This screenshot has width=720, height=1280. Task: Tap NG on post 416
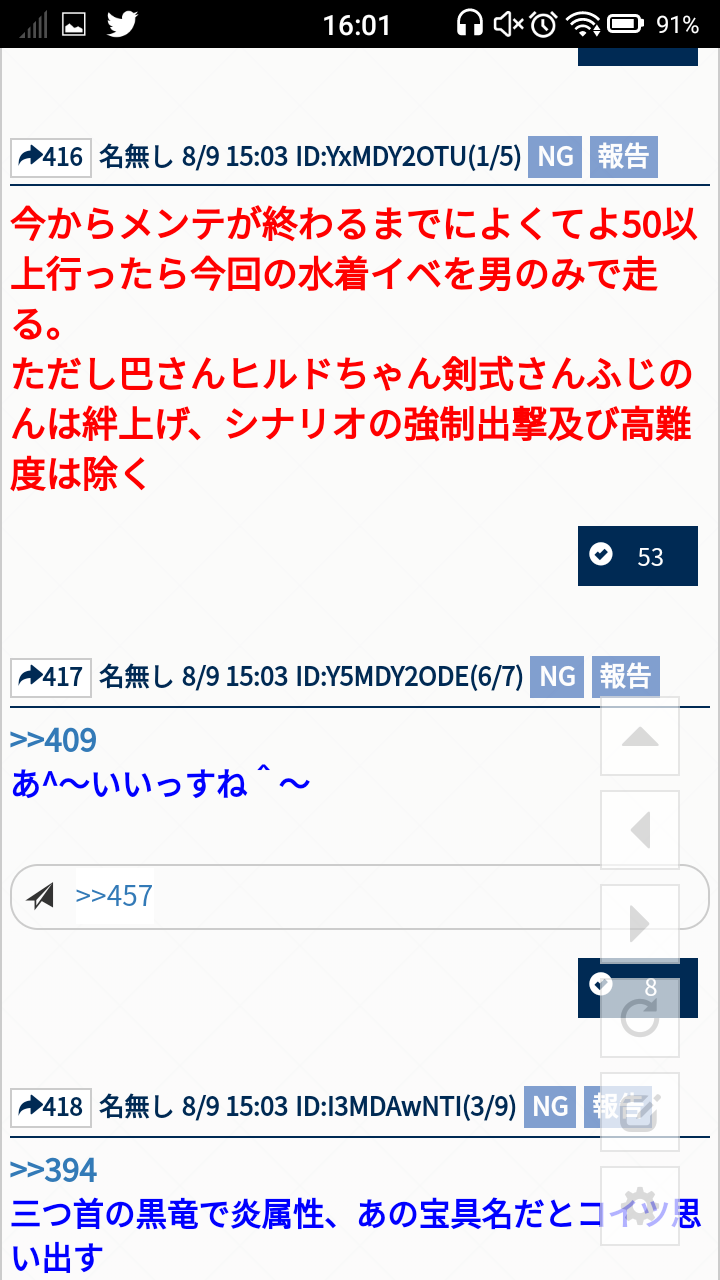pyautogui.click(x=555, y=157)
